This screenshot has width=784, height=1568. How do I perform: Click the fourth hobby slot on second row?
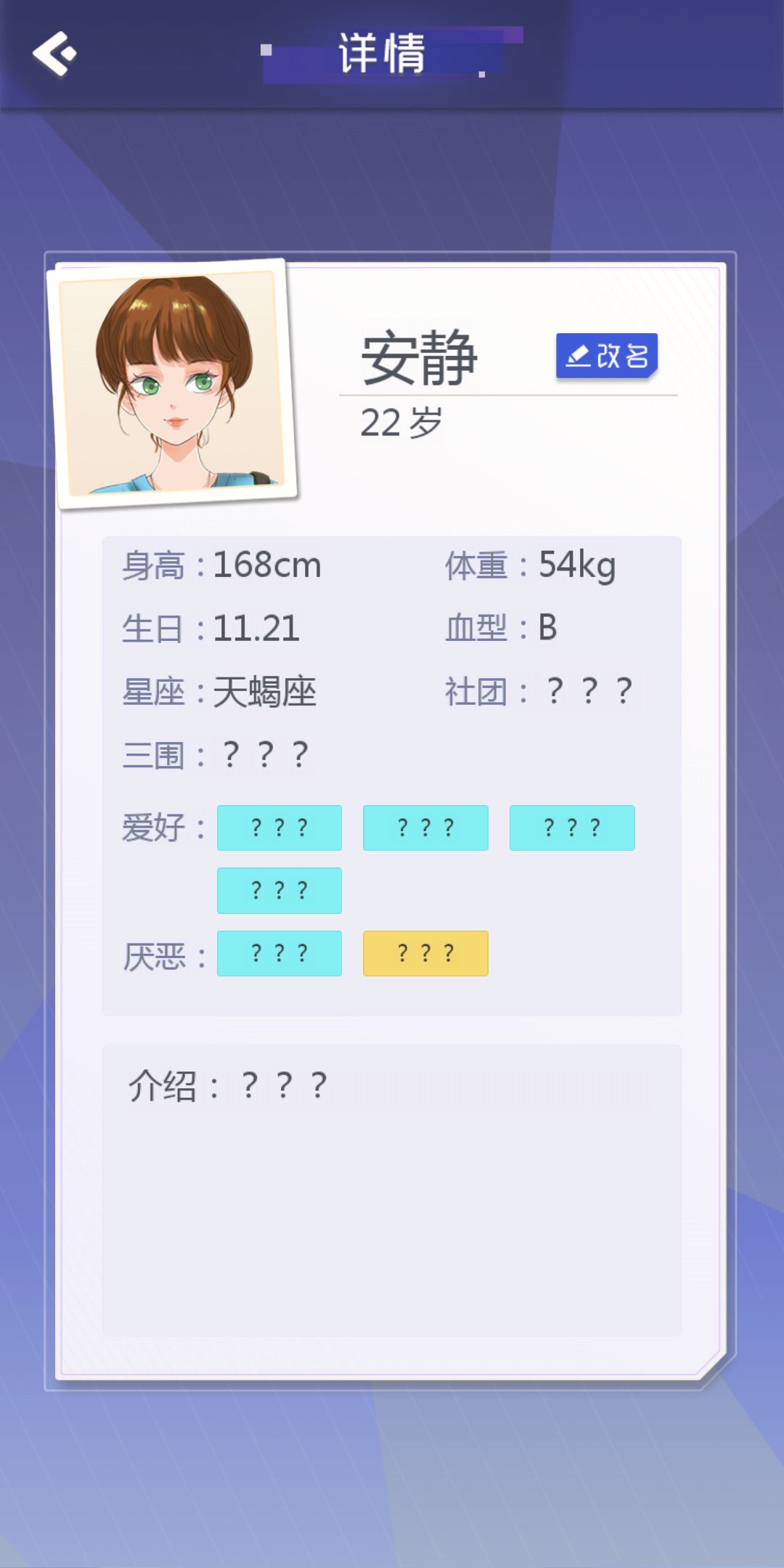(x=279, y=889)
